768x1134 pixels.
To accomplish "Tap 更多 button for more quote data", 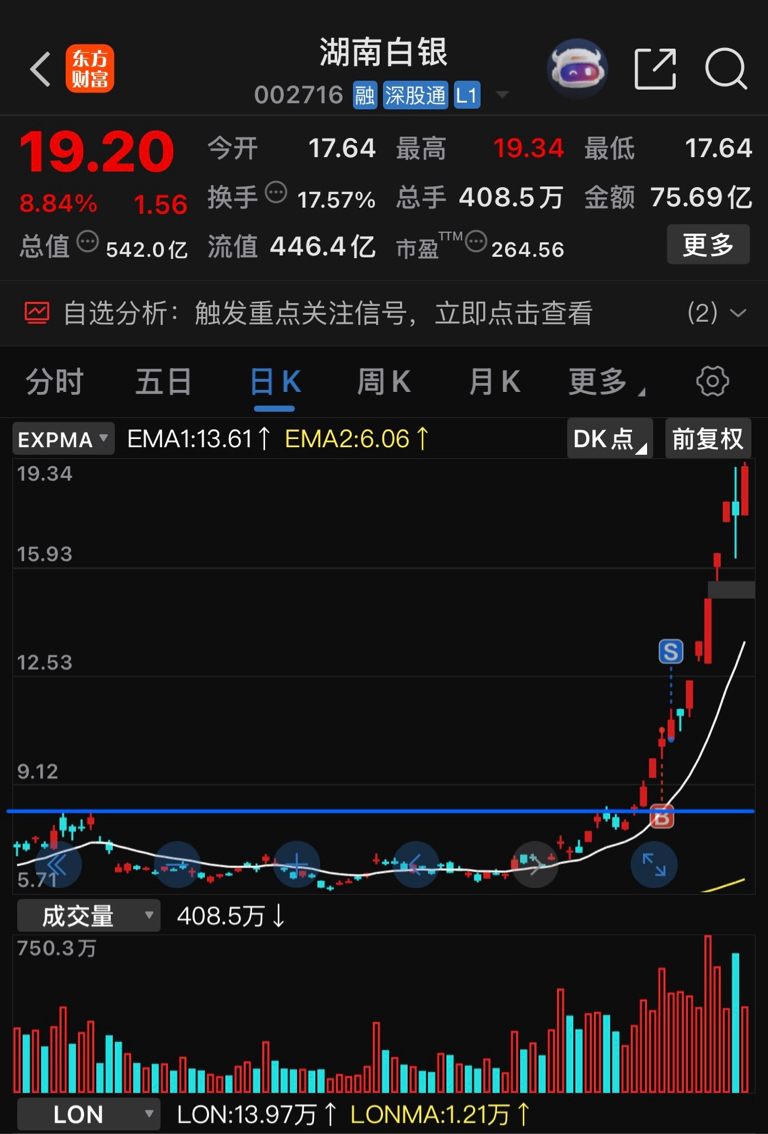I will [708, 244].
